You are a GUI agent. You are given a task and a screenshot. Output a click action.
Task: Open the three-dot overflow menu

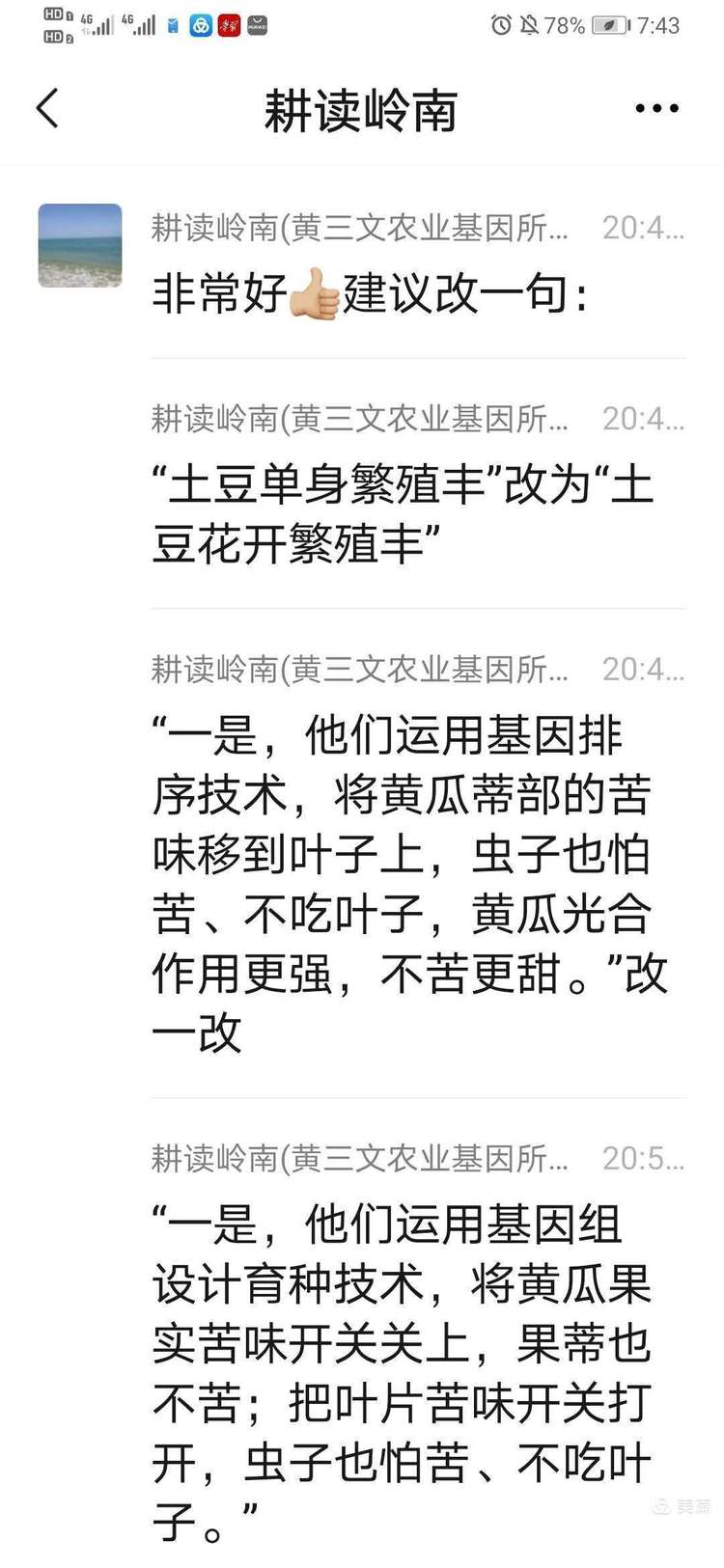(x=656, y=109)
